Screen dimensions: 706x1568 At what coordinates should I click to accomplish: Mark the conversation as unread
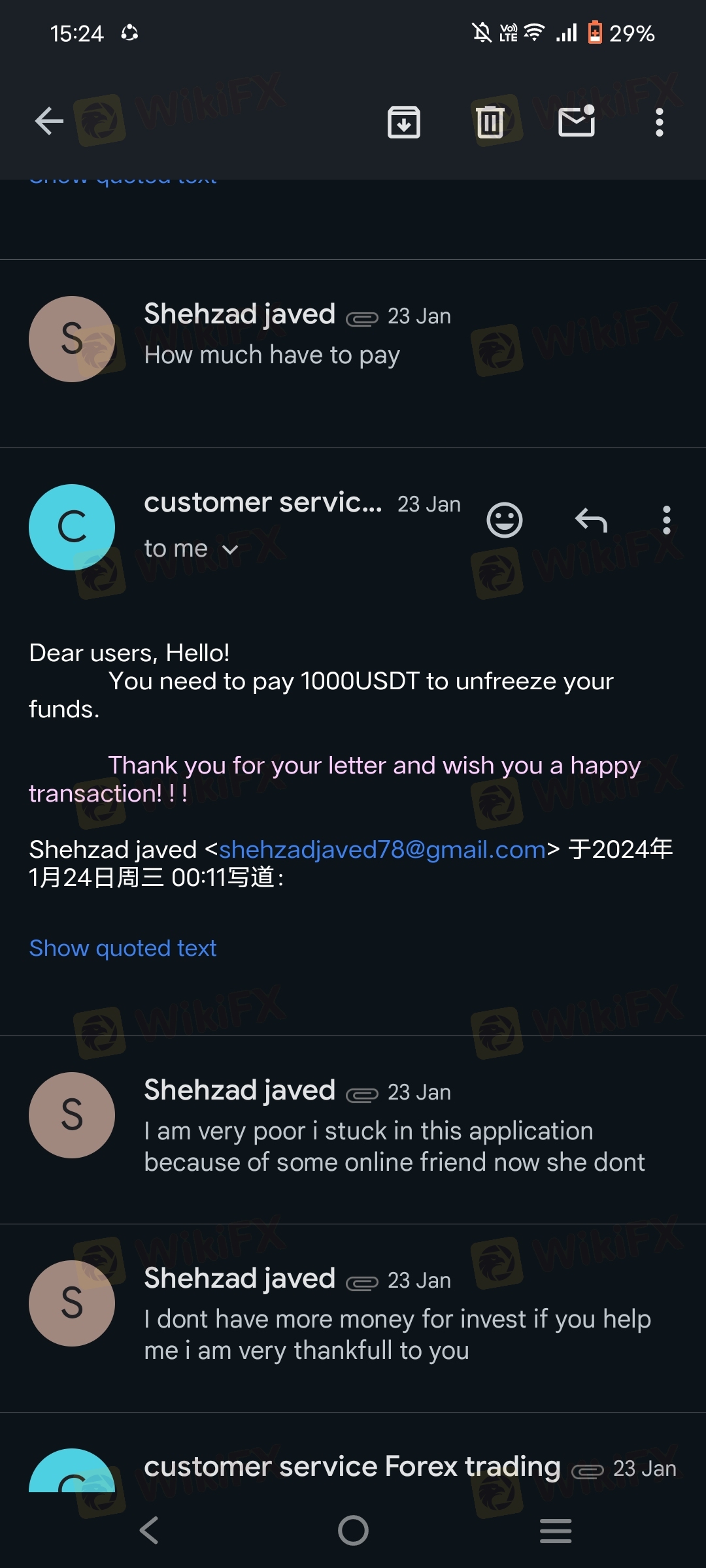pos(577,122)
